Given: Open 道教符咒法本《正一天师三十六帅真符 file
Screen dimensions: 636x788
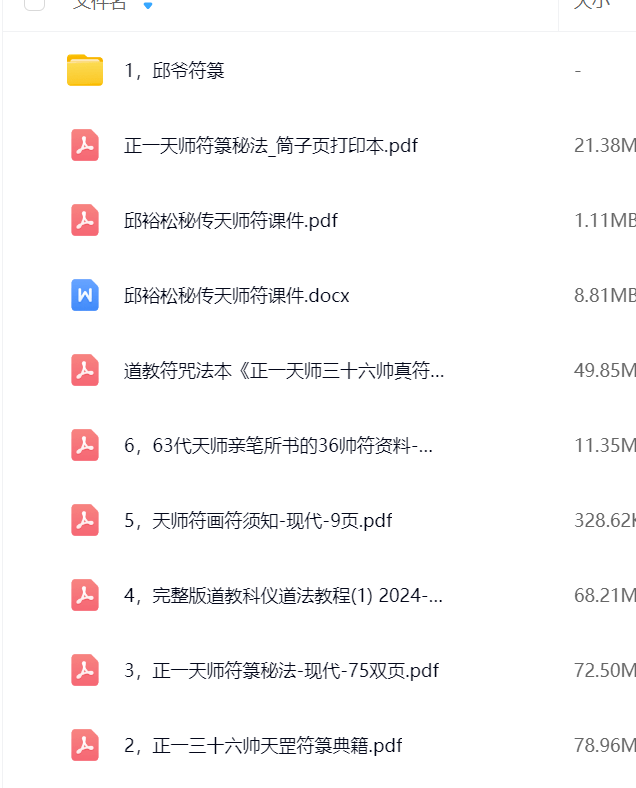Looking at the screenshot, I should coord(283,371).
